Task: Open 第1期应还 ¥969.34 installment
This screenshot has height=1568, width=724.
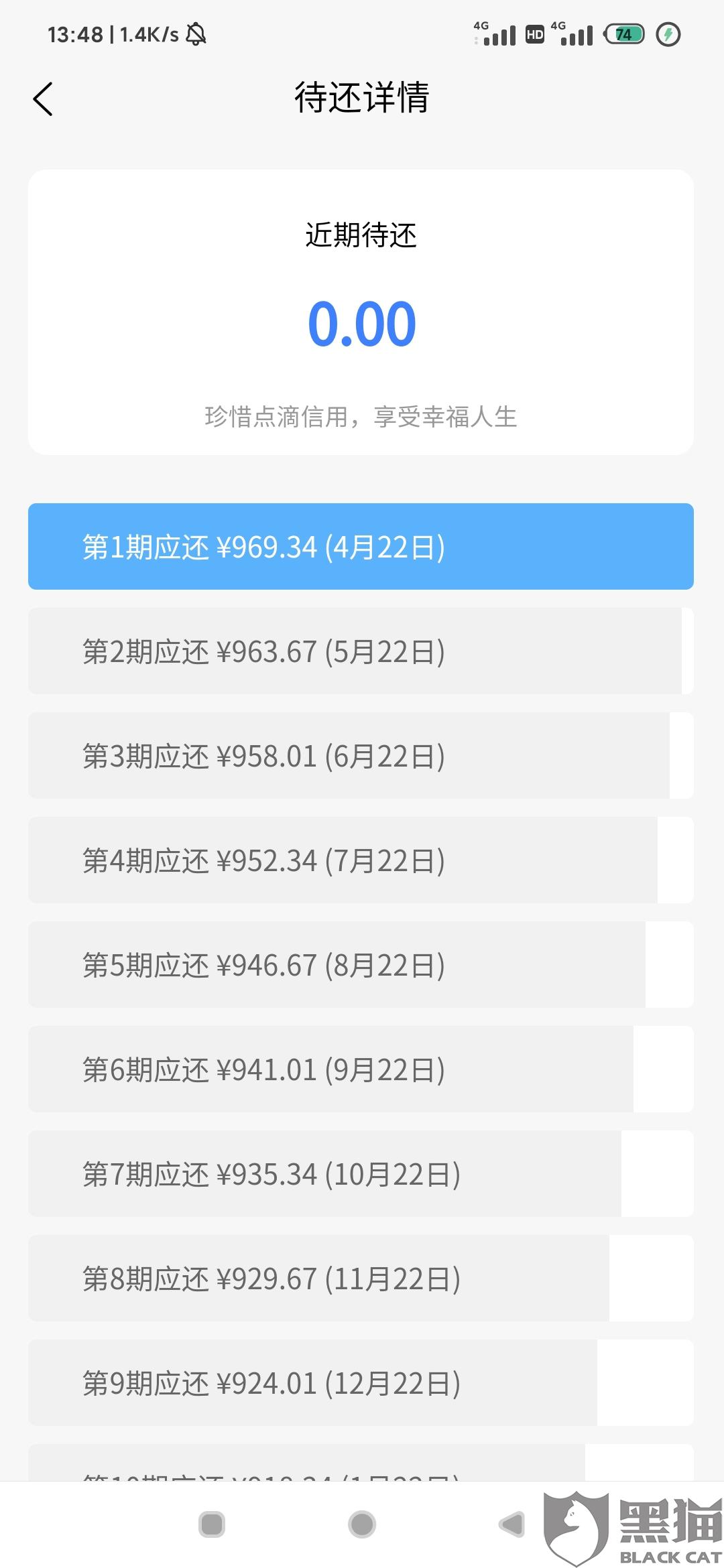Action: (361, 547)
